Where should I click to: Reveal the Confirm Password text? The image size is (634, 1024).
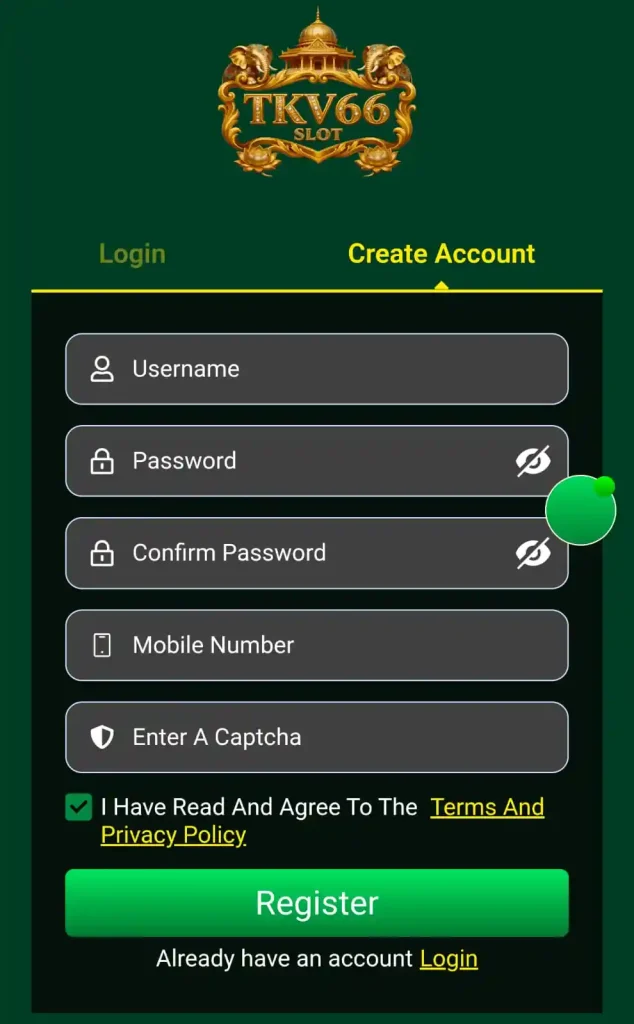(x=533, y=553)
